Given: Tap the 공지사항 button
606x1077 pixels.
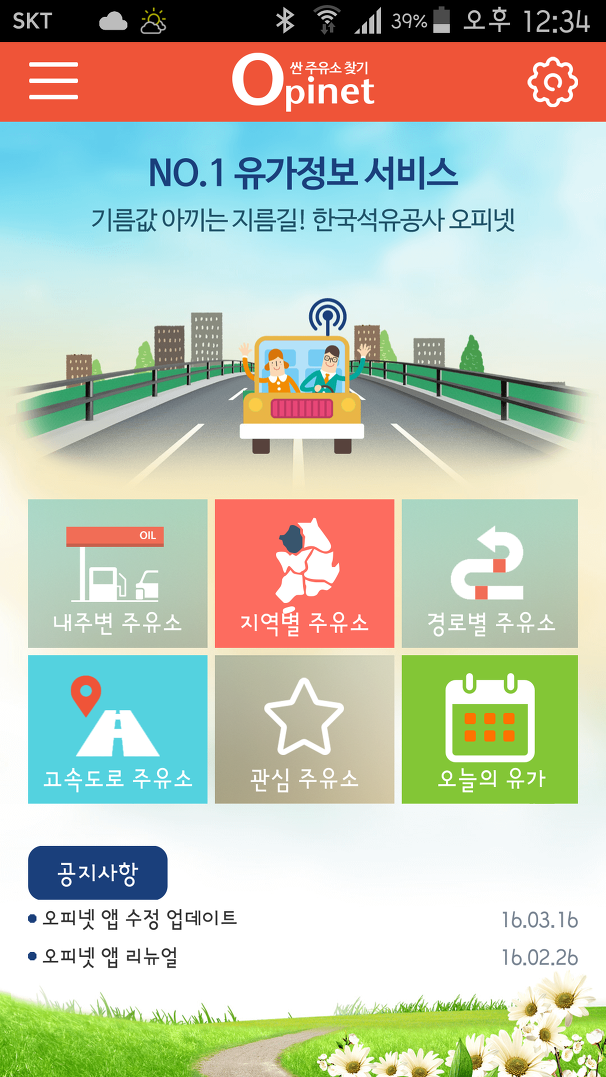Looking at the screenshot, I should pyautogui.click(x=98, y=873).
